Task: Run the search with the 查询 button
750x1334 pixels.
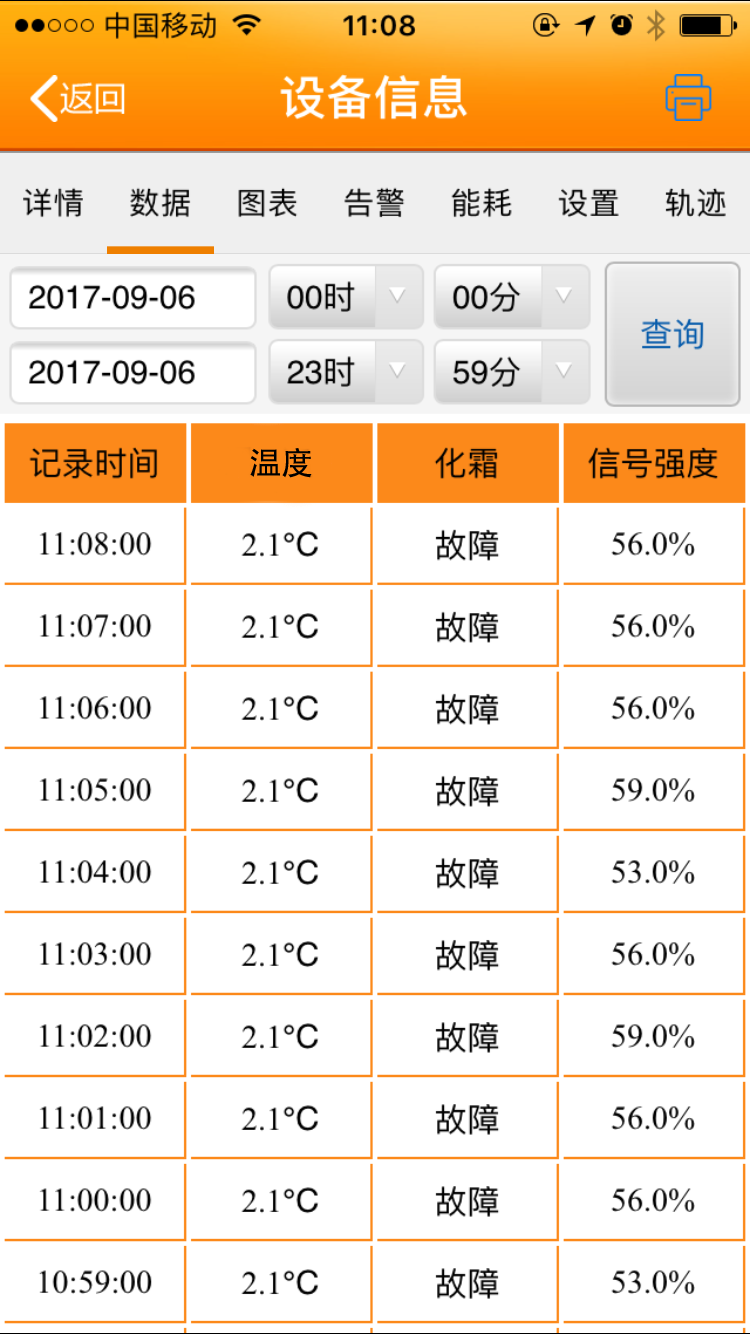Action: pos(672,335)
